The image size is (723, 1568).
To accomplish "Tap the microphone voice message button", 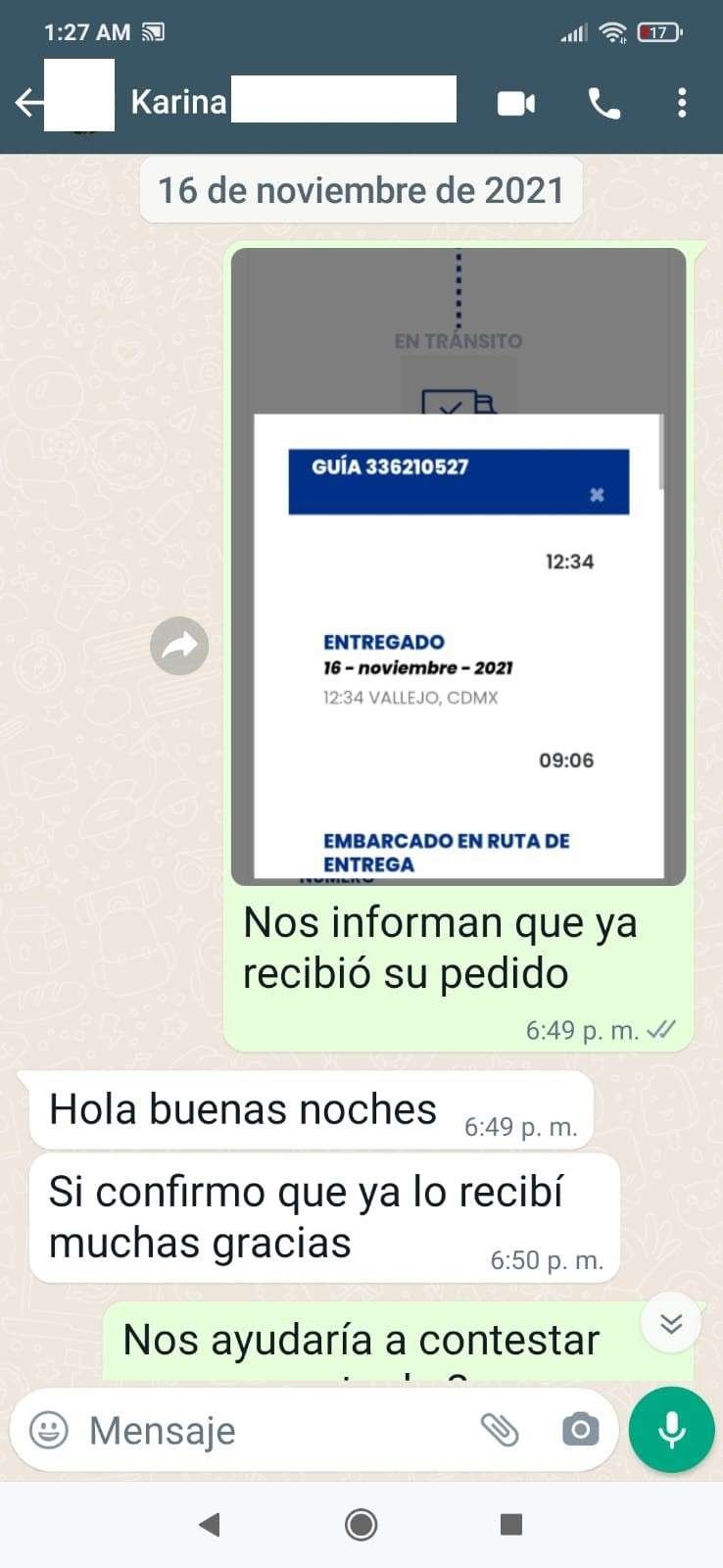I will click(672, 1430).
